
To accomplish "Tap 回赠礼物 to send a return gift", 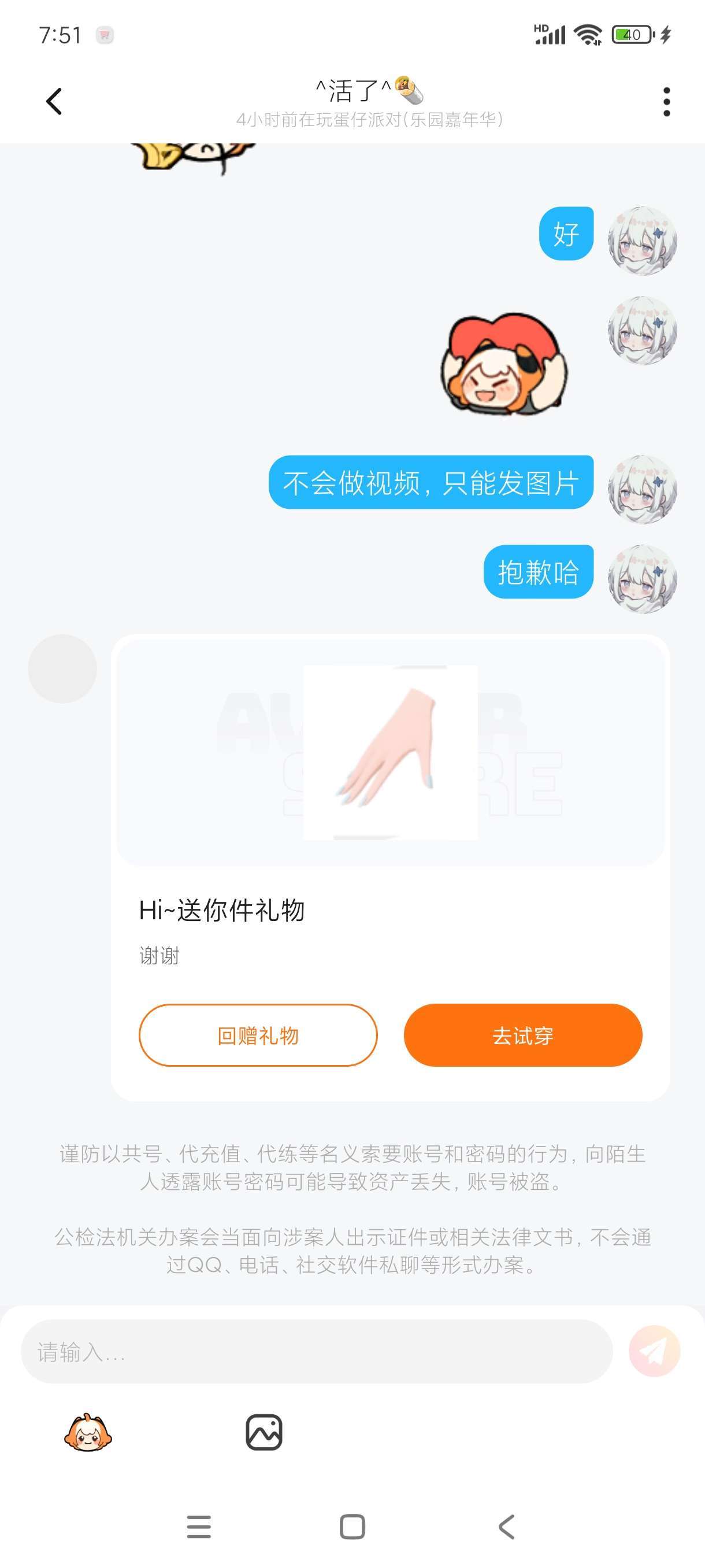I will pyautogui.click(x=258, y=1036).
